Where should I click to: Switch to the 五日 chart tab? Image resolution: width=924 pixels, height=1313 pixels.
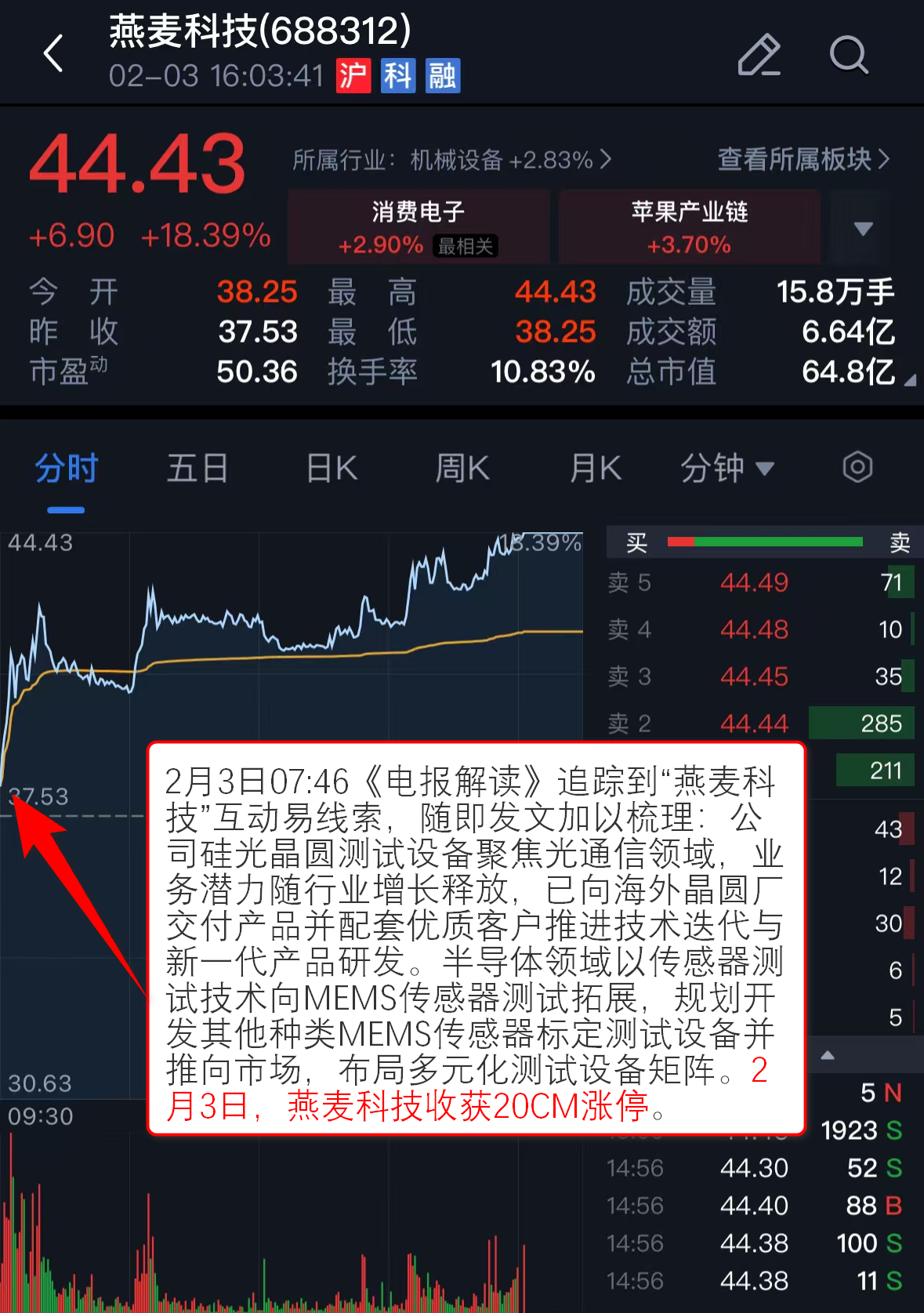coord(197,469)
